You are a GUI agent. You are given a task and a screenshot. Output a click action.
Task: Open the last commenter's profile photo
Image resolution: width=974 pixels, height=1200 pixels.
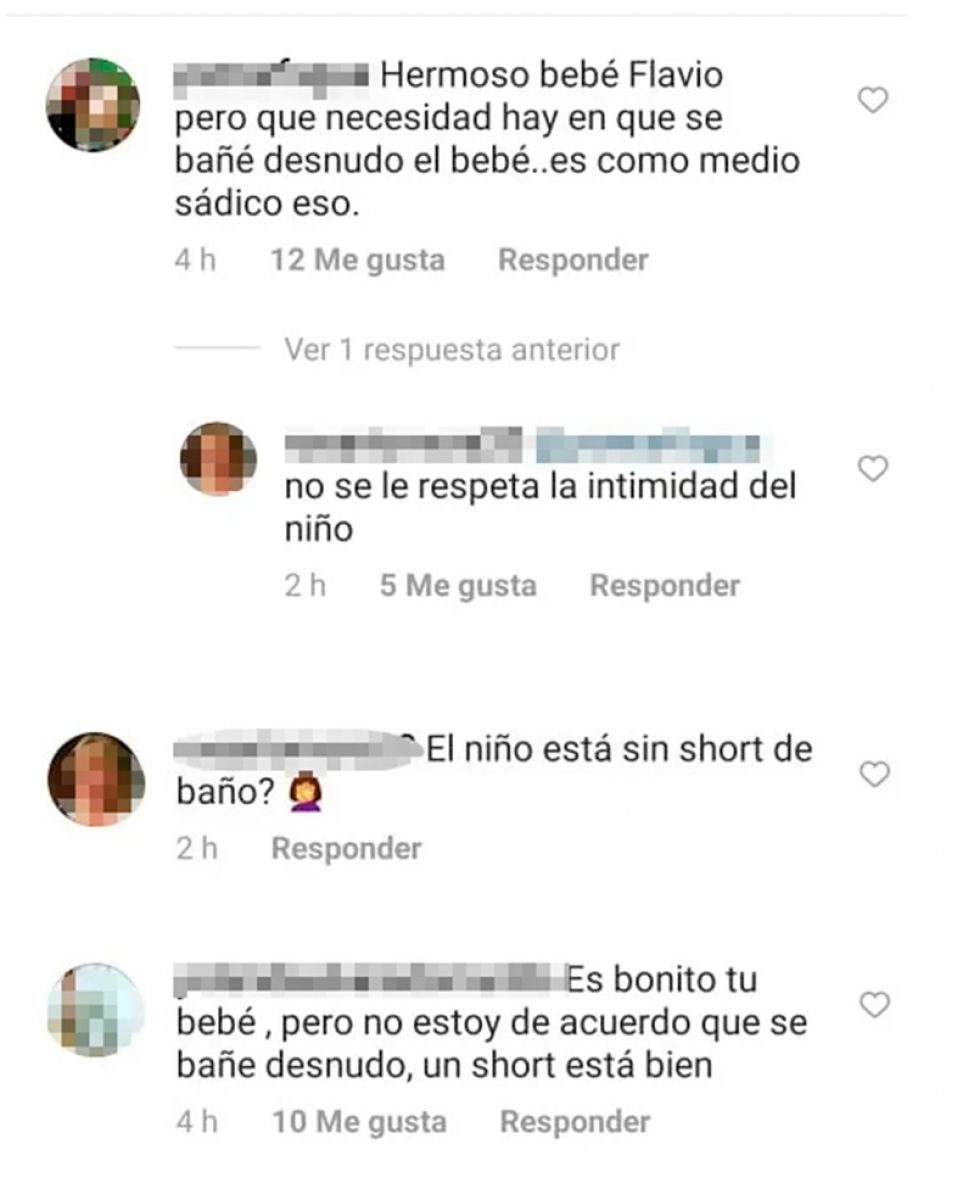coord(94,1010)
